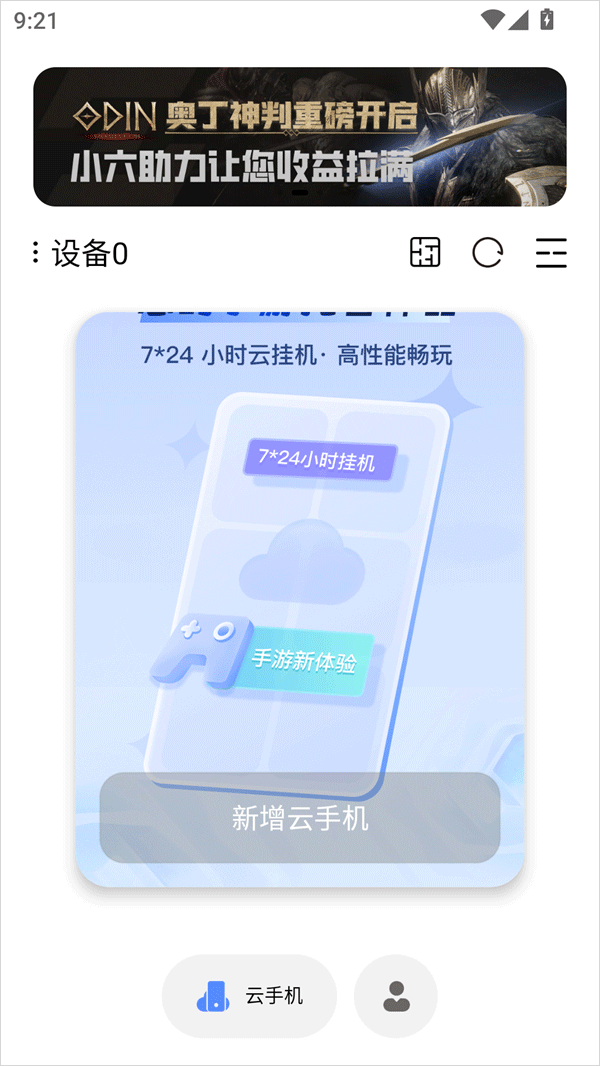
Task: Open the profile tab
Action: [396, 996]
